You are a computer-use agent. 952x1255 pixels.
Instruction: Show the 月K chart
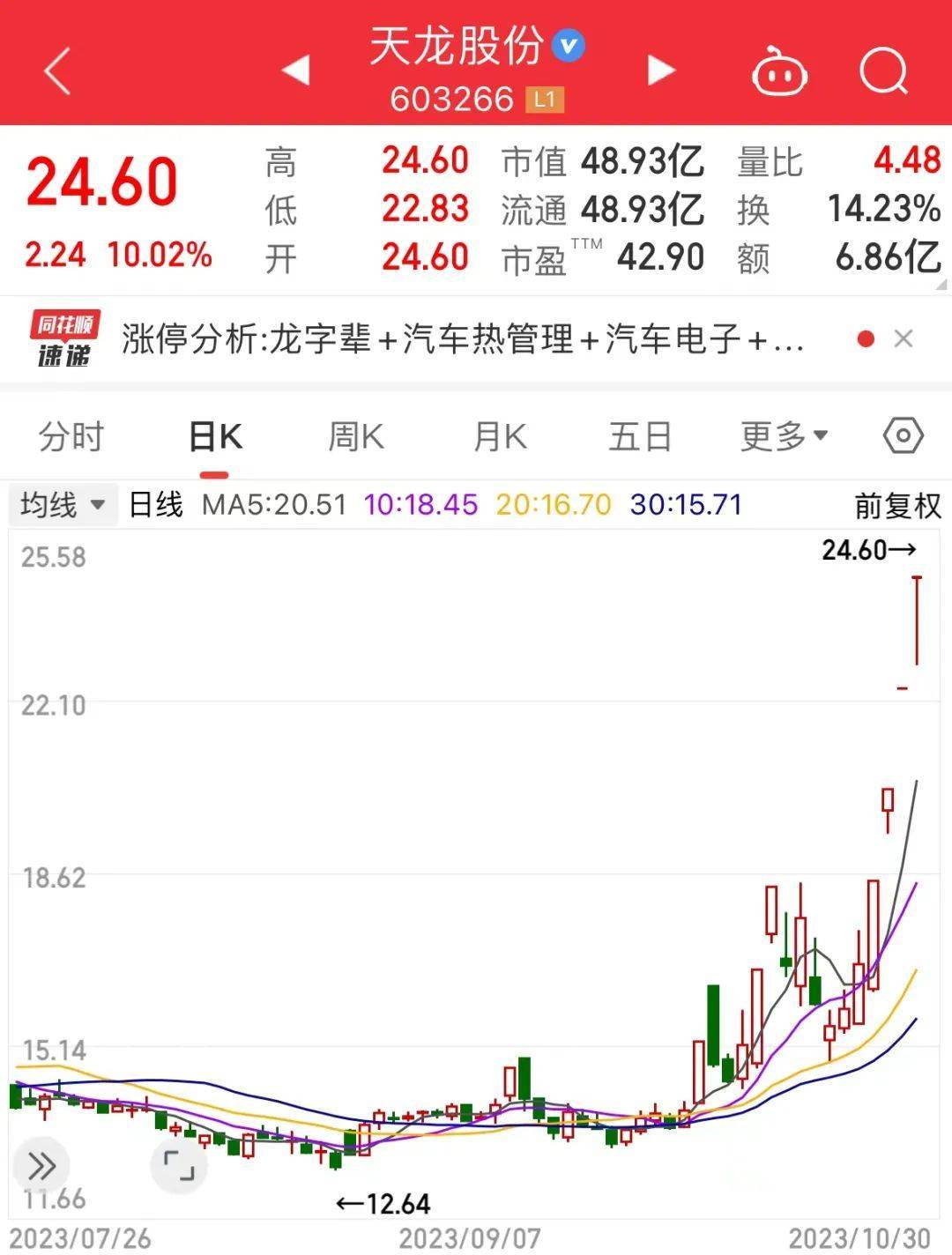tap(500, 436)
